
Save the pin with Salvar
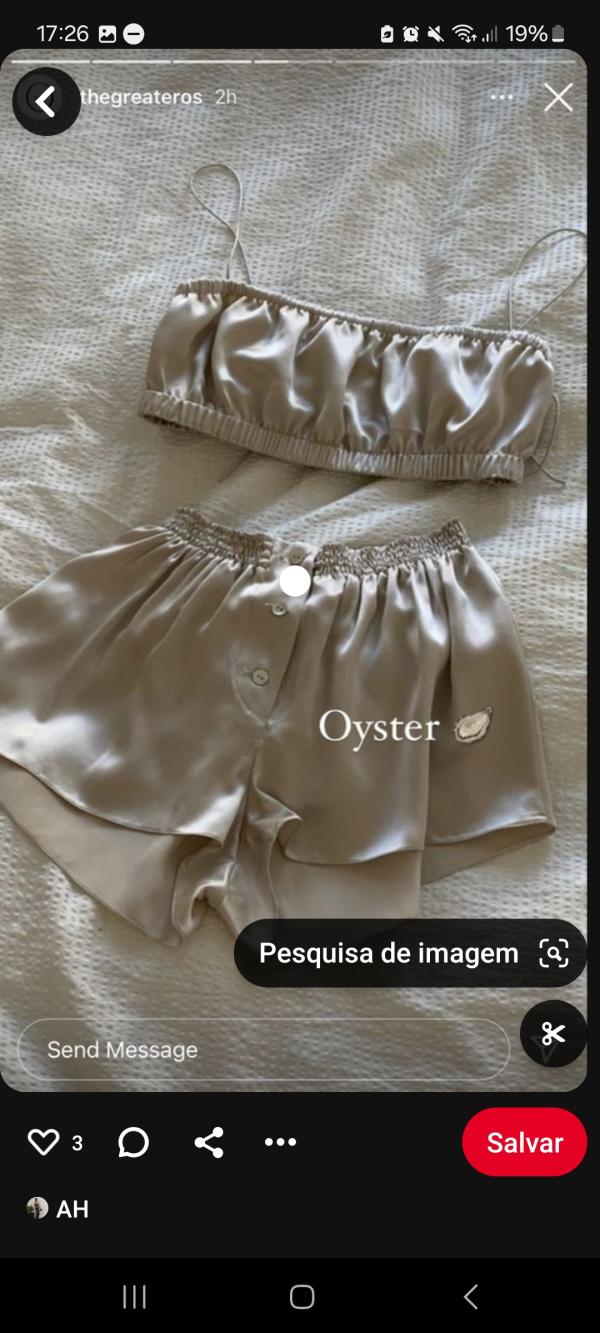tap(524, 1142)
